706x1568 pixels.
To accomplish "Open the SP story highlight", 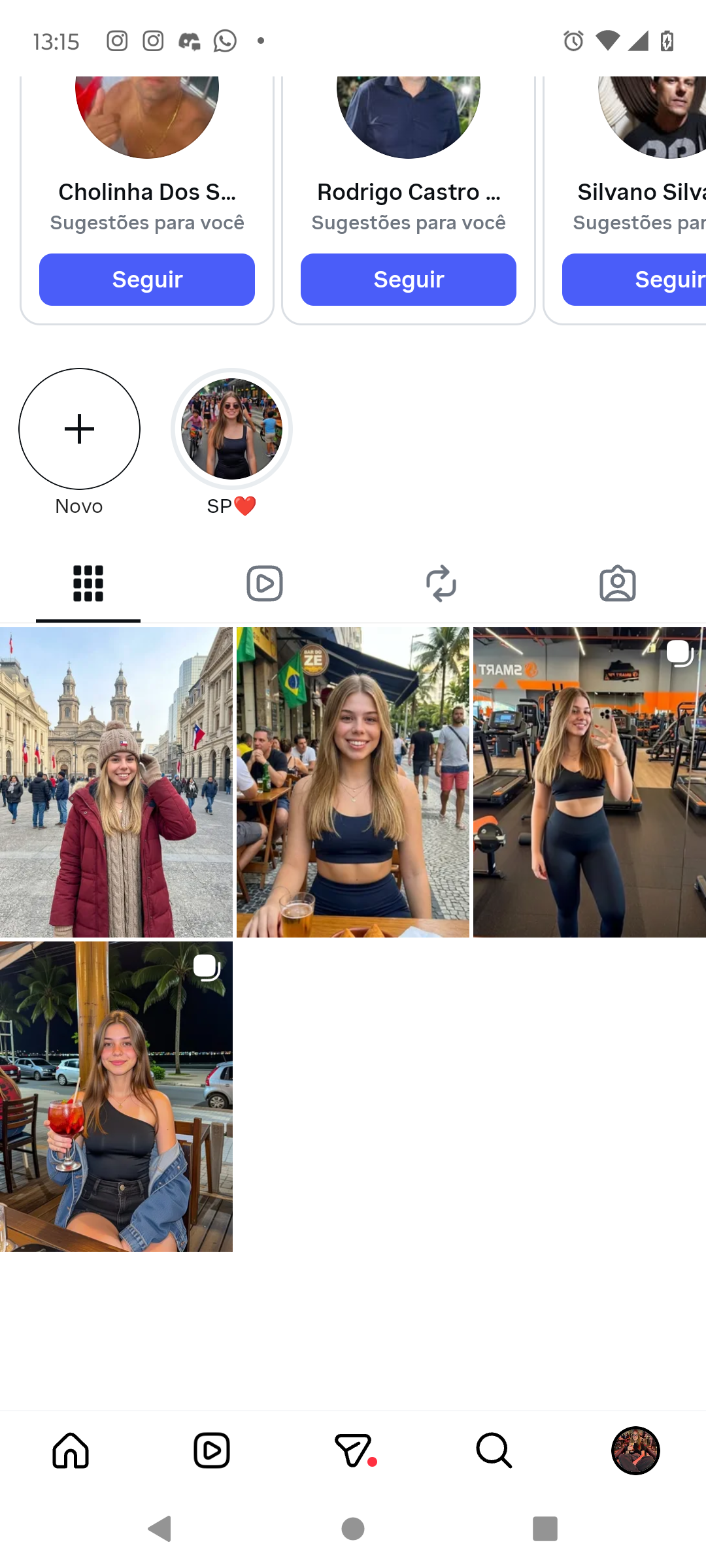I will (231, 429).
